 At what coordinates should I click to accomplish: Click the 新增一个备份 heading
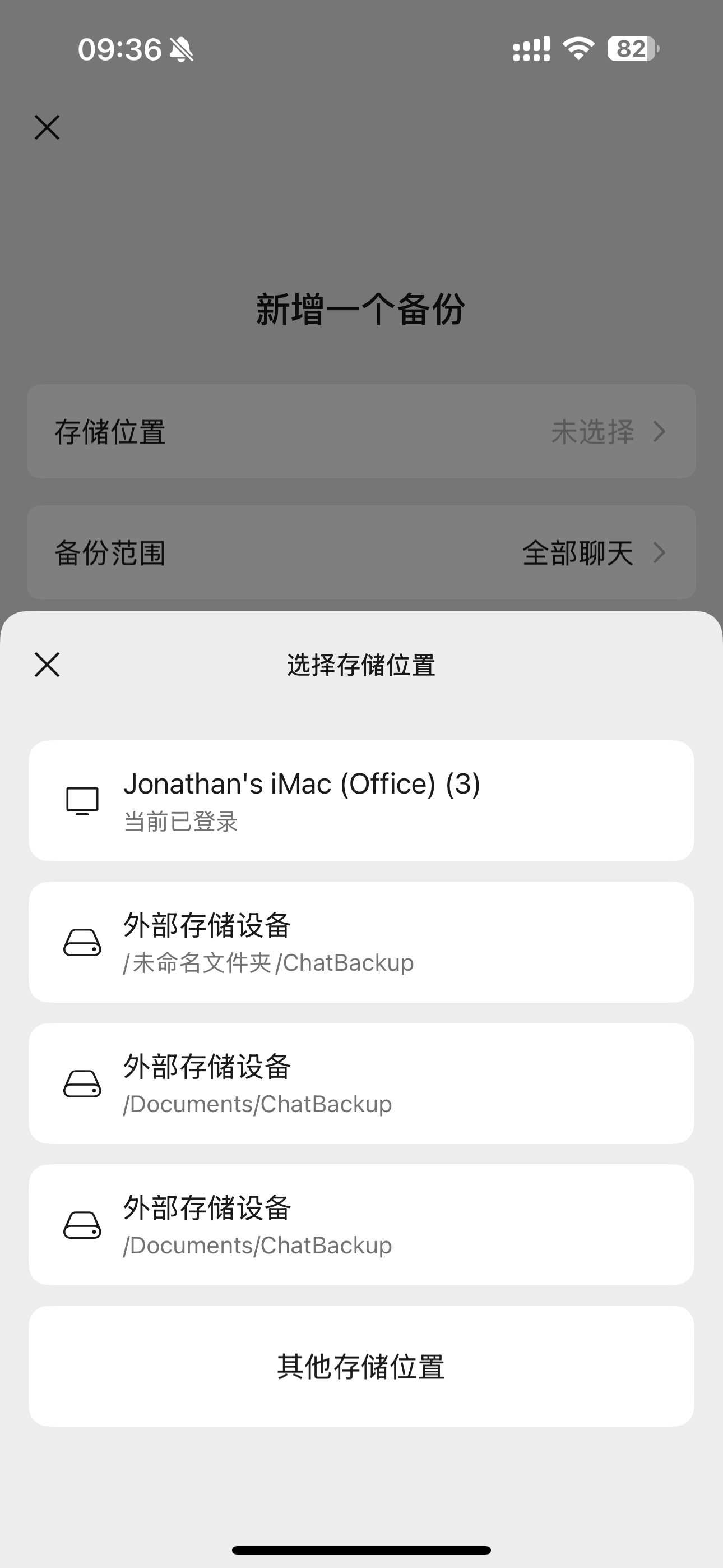click(361, 308)
